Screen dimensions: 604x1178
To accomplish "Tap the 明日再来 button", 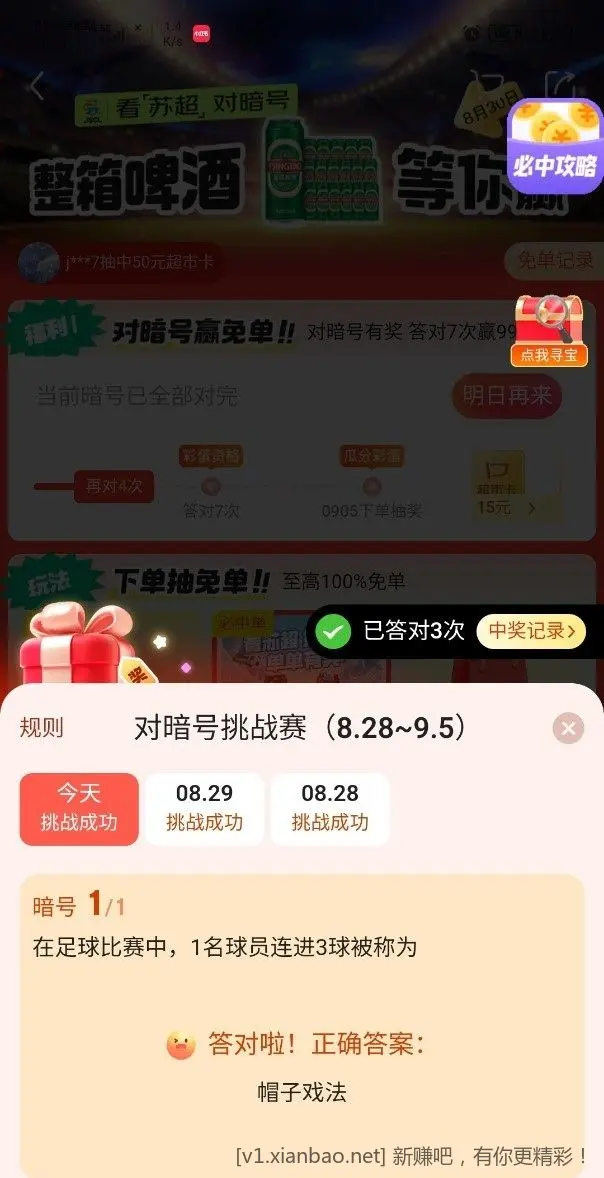I will [506, 395].
